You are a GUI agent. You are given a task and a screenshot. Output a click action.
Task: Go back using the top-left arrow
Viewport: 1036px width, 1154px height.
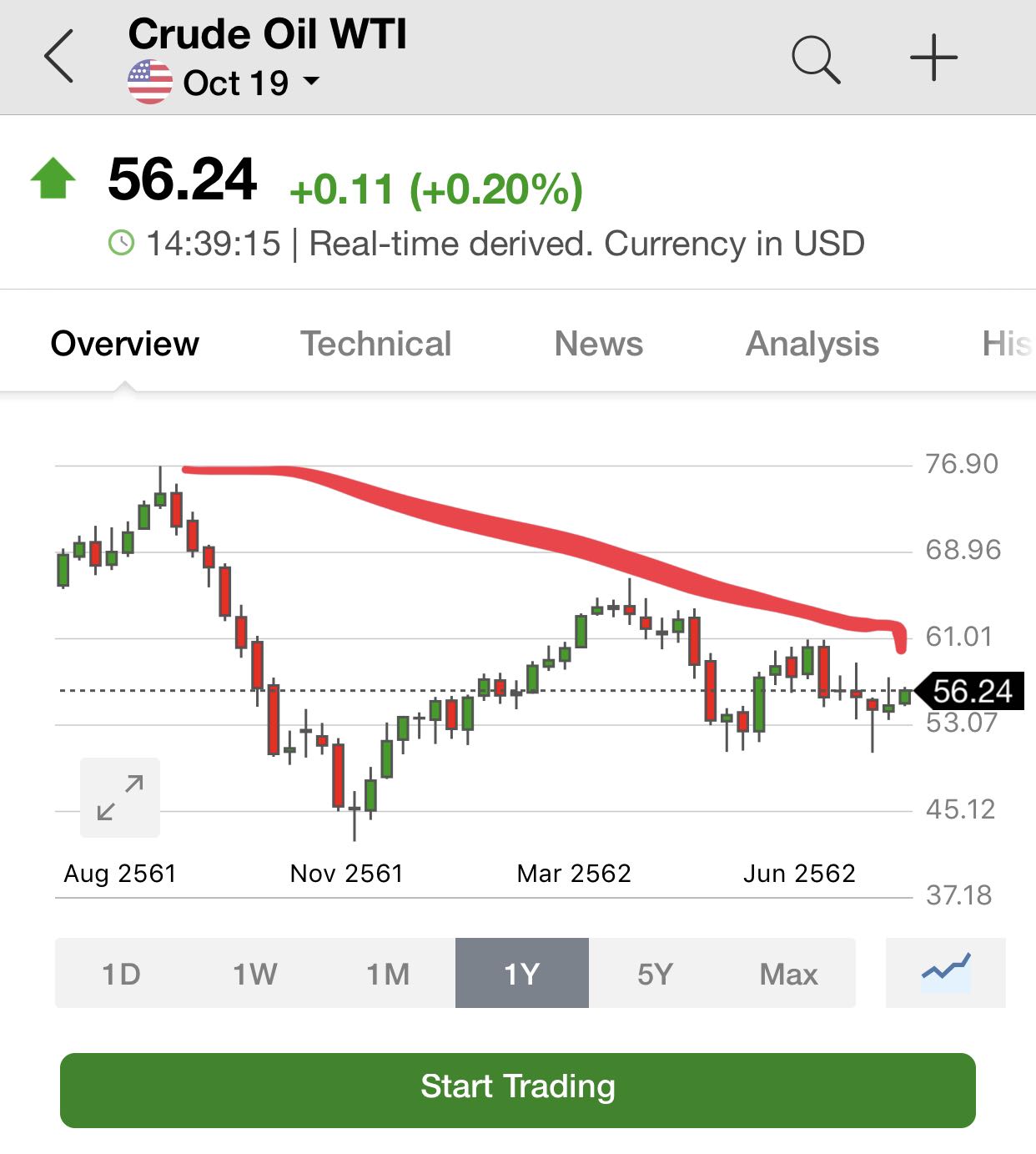click(58, 57)
